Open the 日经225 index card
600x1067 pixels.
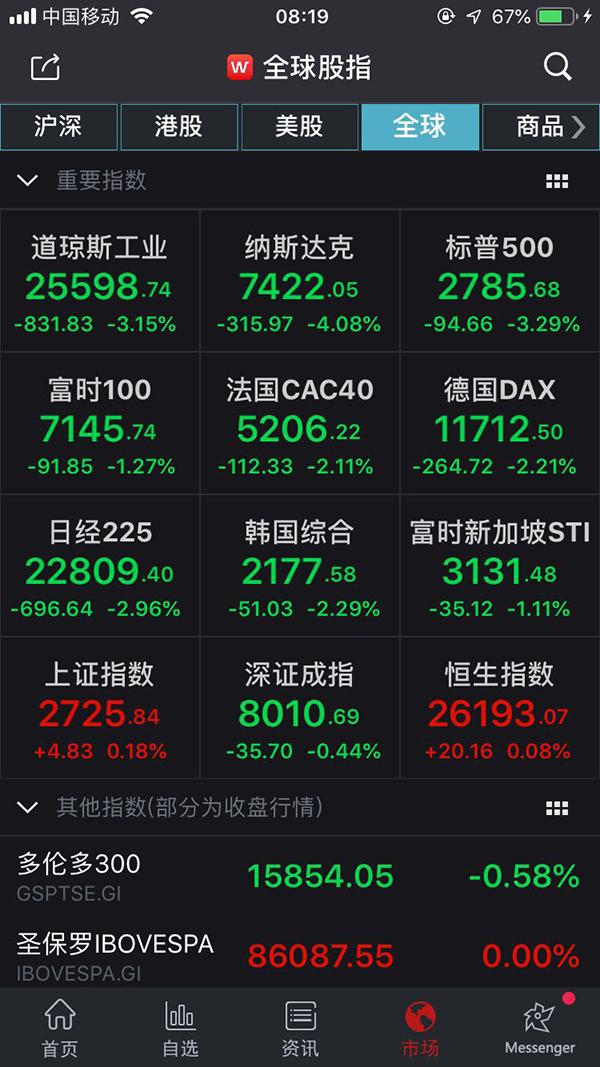(x=99, y=565)
